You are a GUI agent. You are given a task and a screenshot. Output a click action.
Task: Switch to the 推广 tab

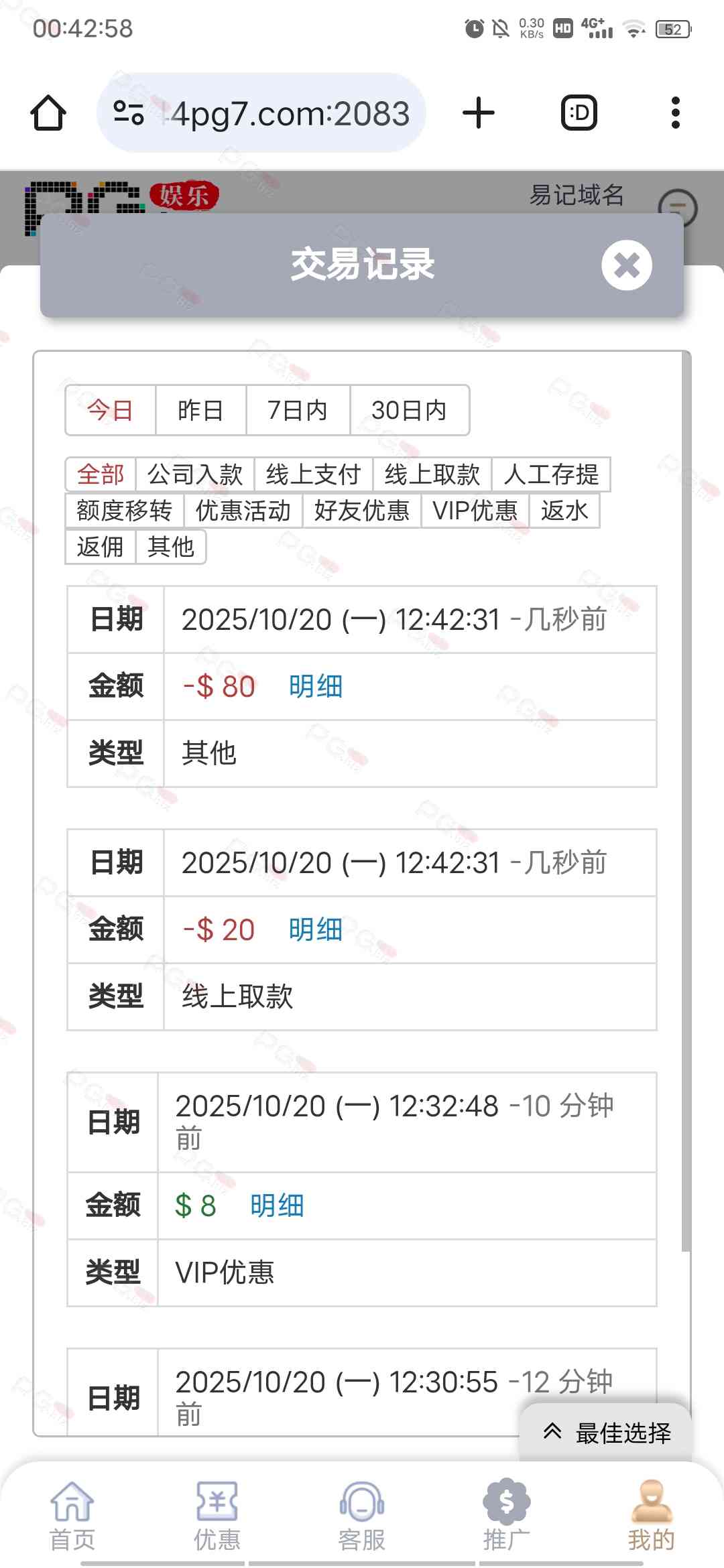(x=507, y=1516)
